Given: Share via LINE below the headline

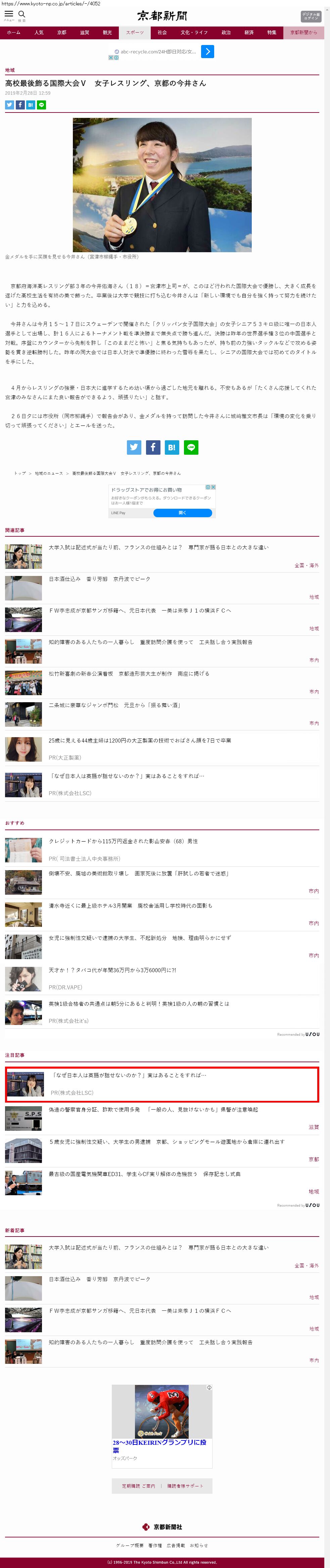Looking at the screenshot, I should tap(41, 105).
